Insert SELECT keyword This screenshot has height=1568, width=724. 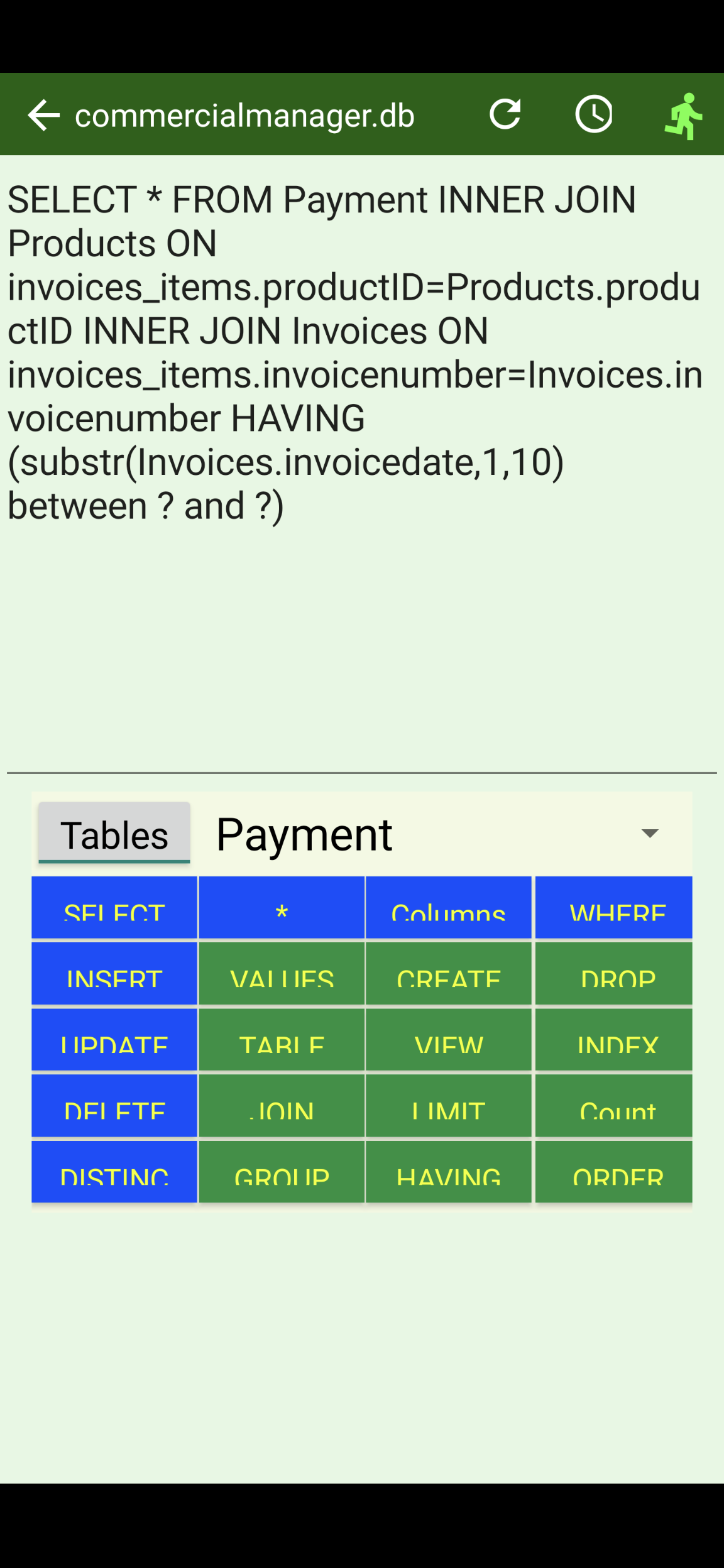coord(114,908)
